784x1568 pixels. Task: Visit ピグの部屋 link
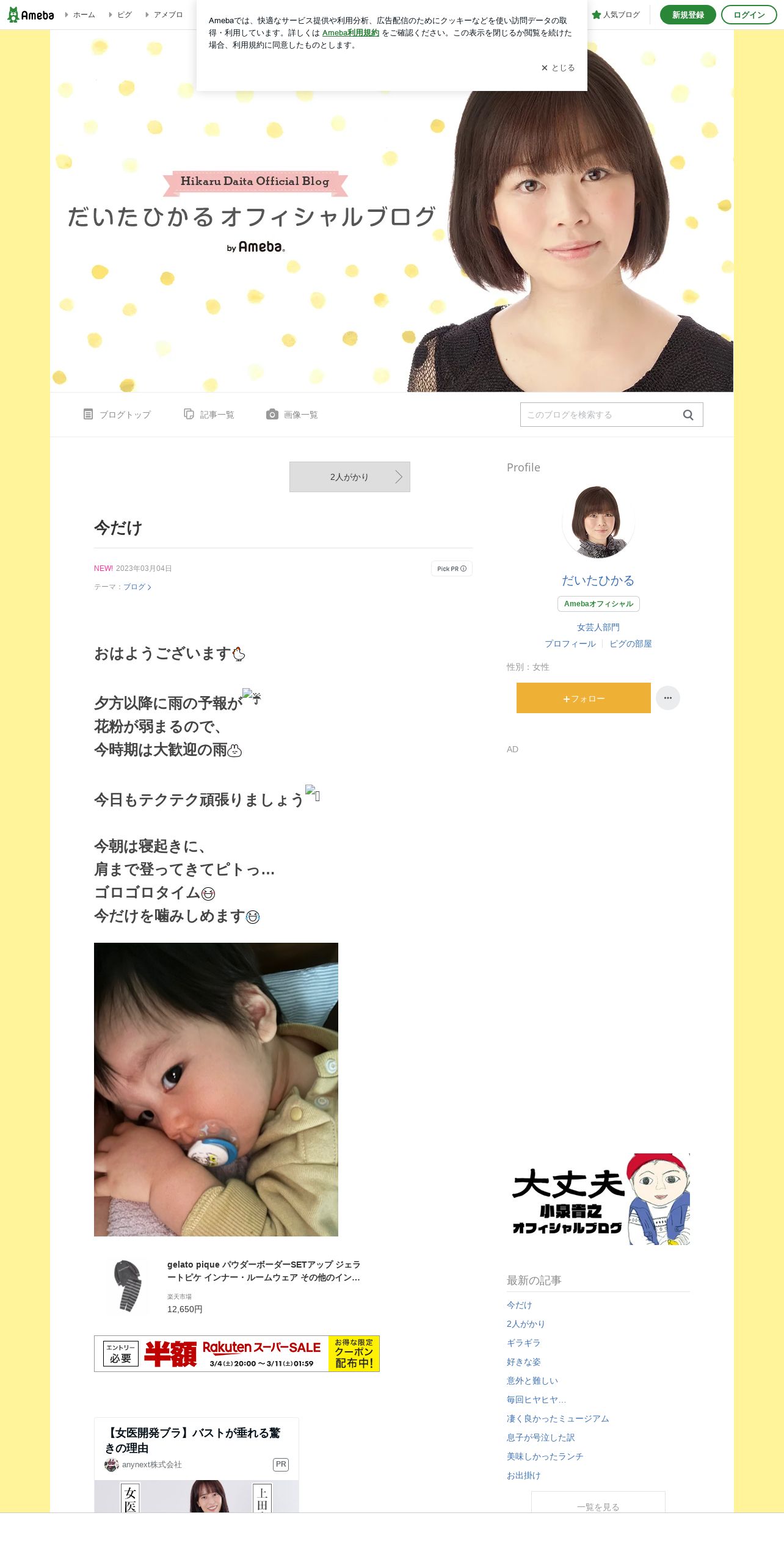point(631,644)
